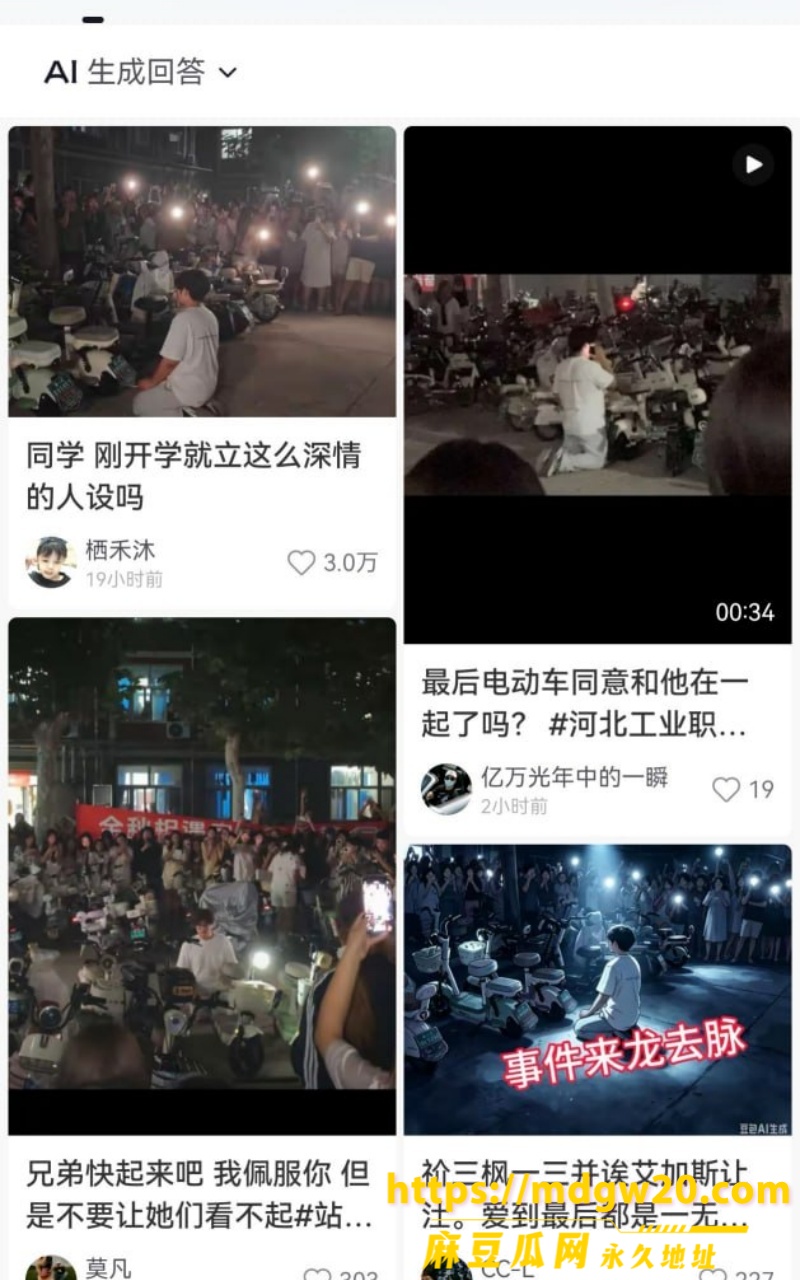Screen dimensions: 800x1280
Task: Expand the AI 生成回答 dropdown
Action: [x=140, y=72]
